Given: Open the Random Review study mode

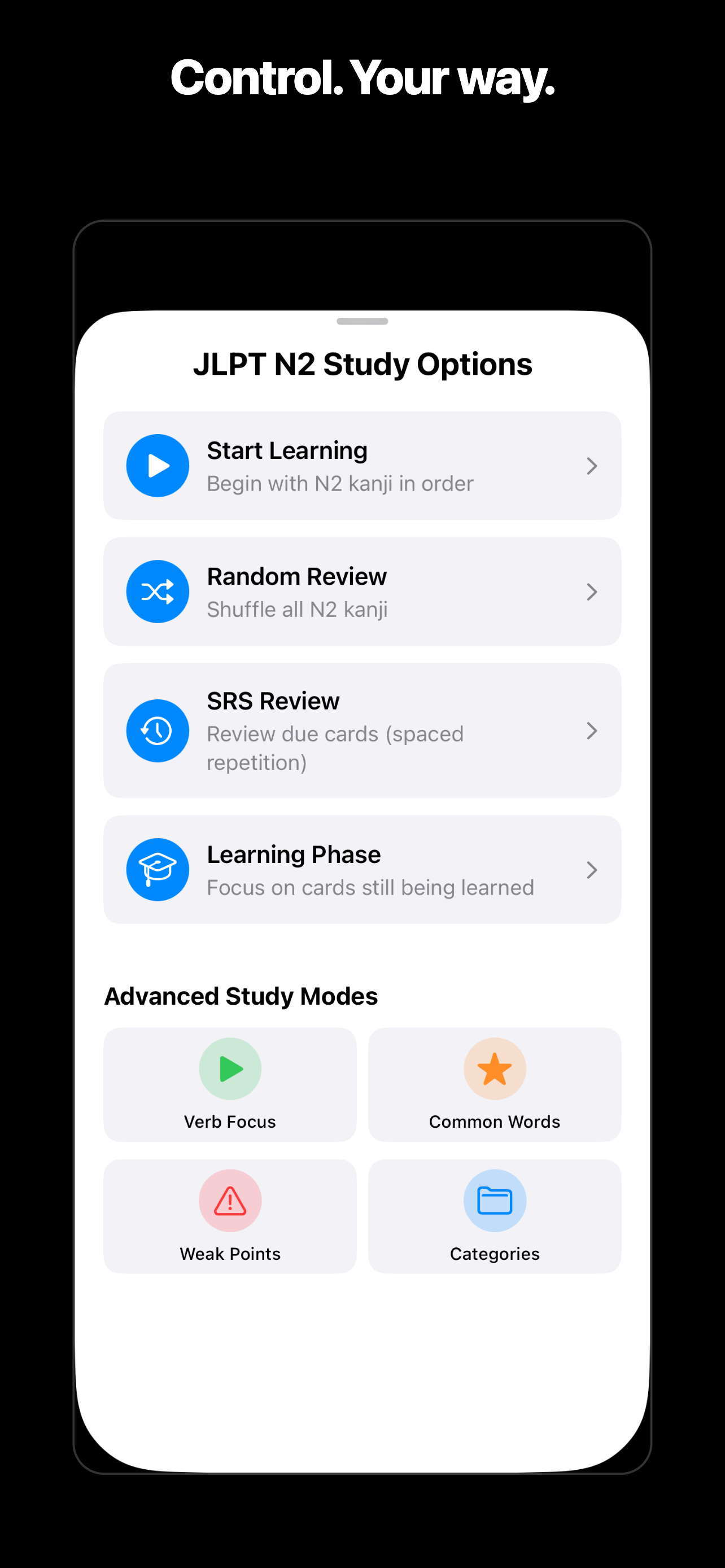Looking at the screenshot, I should pos(362,591).
